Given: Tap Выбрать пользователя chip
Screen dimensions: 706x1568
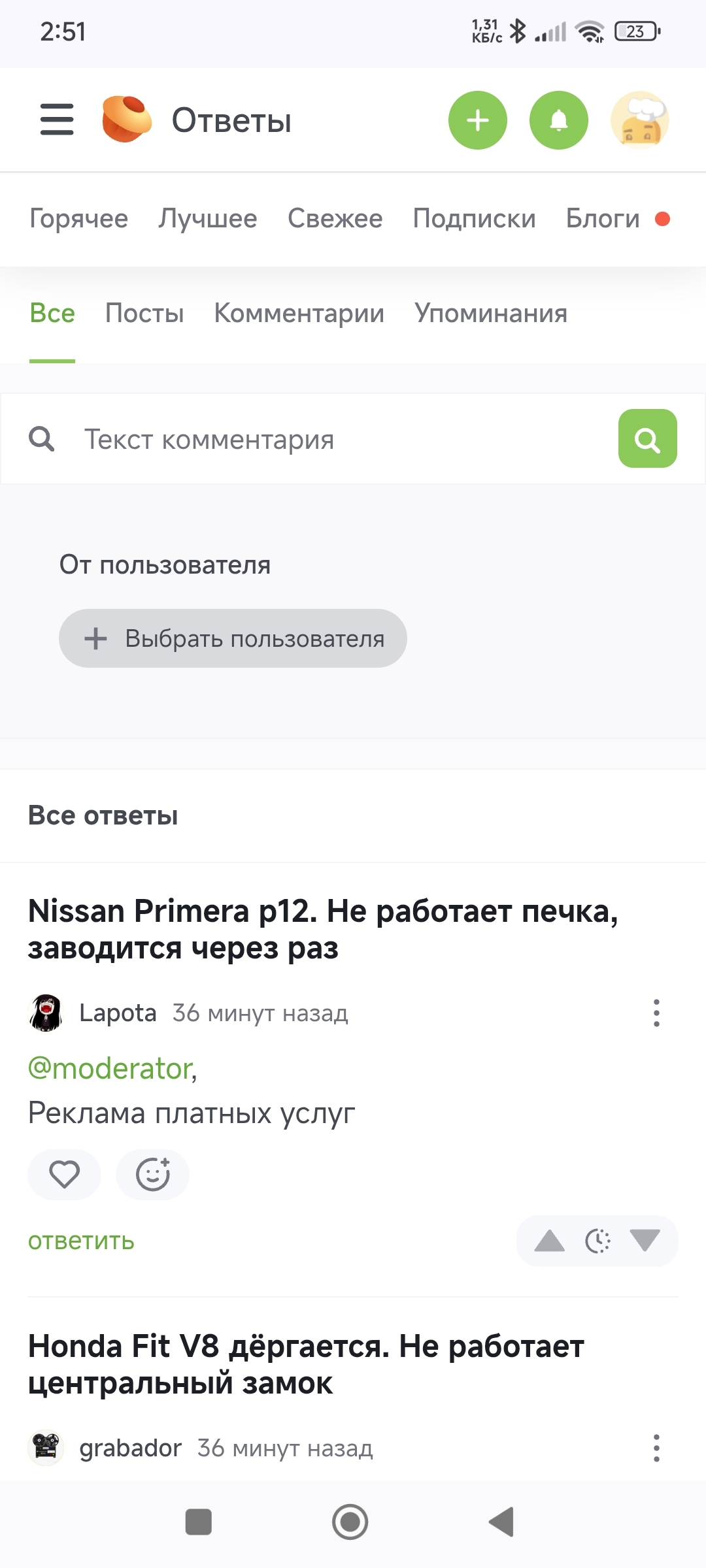Looking at the screenshot, I should pyautogui.click(x=233, y=638).
